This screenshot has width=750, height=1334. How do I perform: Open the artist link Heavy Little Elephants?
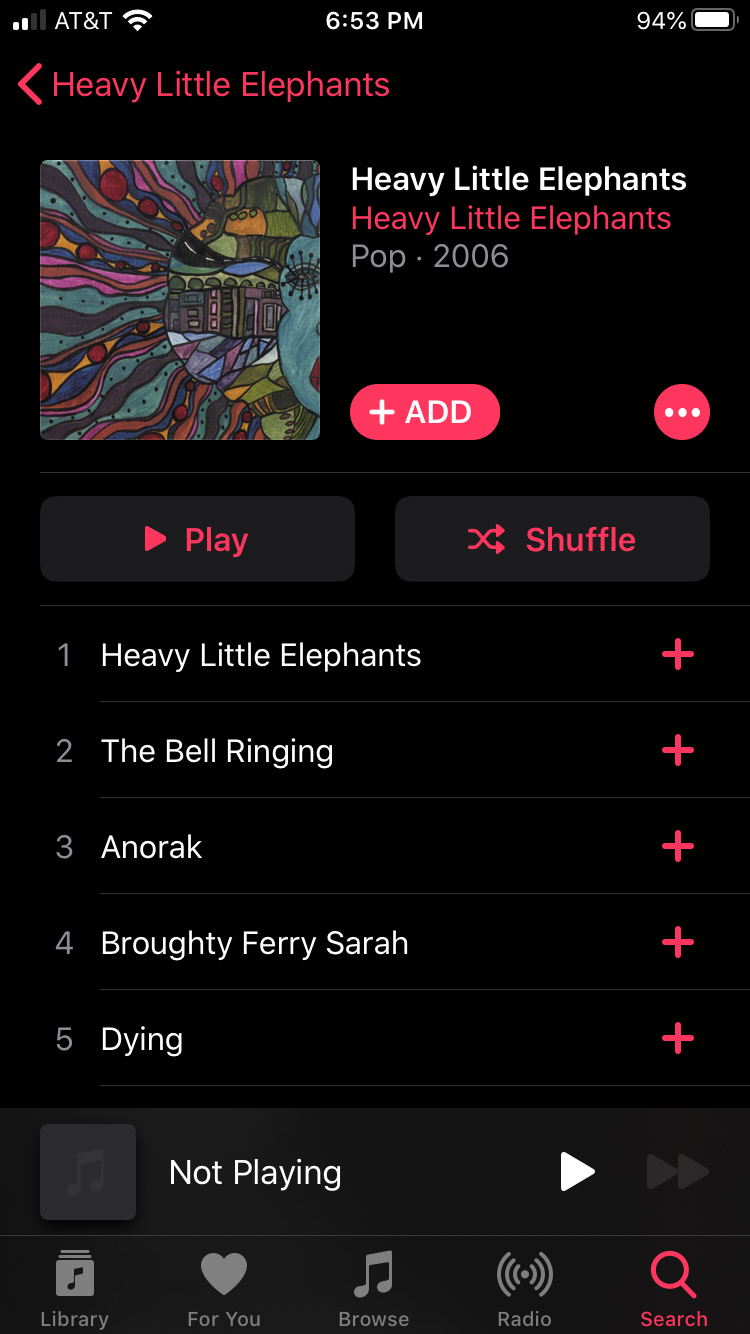coord(511,218)
